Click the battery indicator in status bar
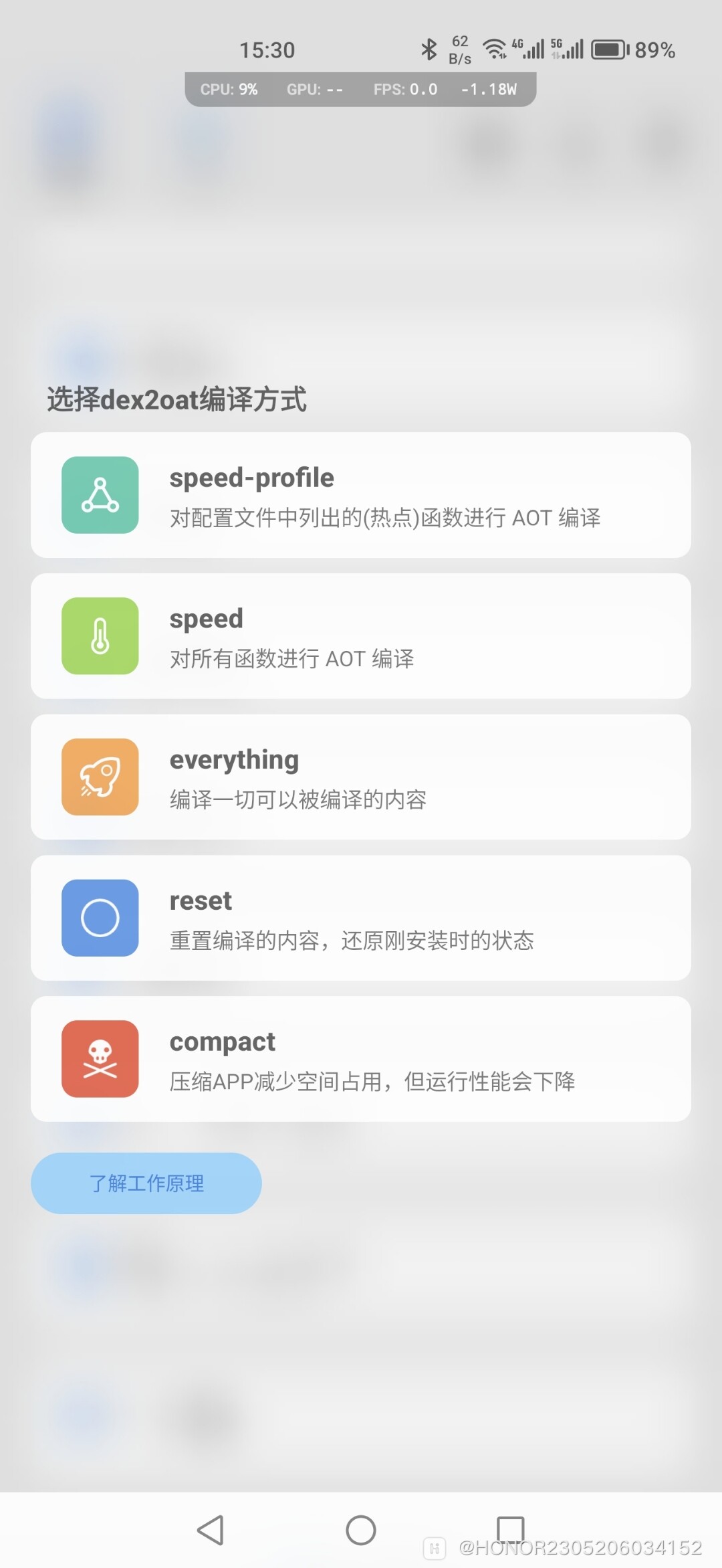 610,48
